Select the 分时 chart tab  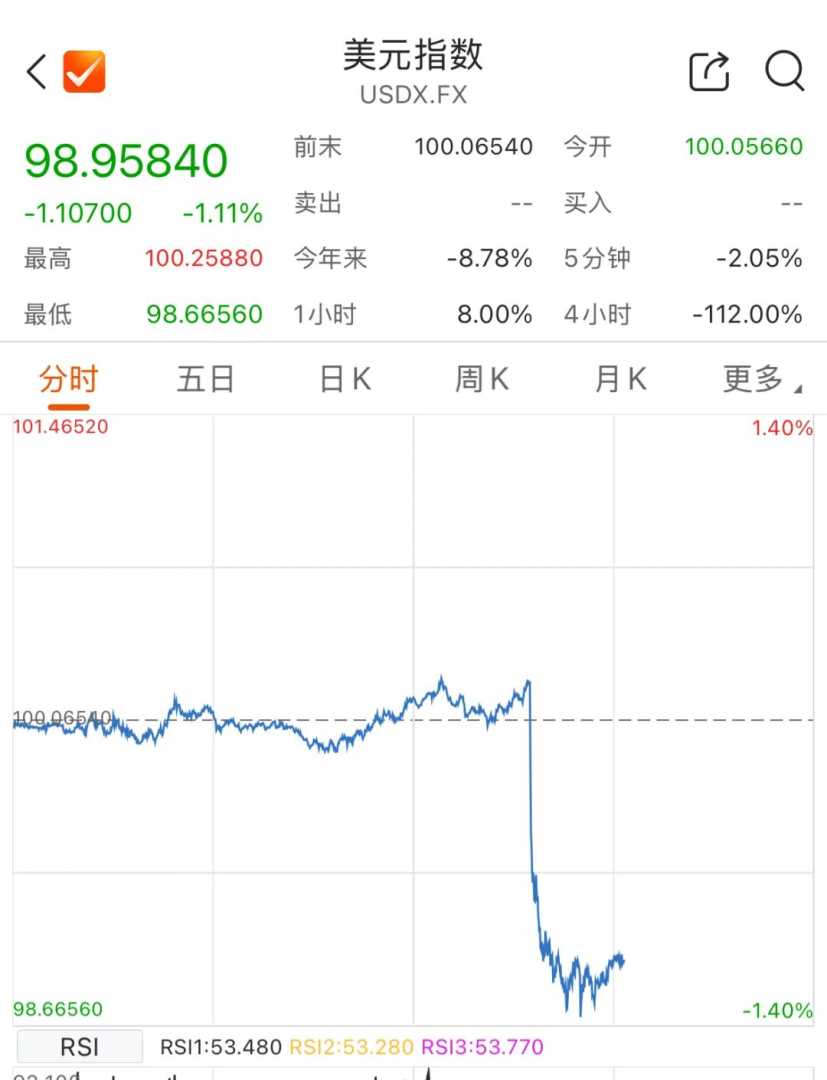click(69, 379)
